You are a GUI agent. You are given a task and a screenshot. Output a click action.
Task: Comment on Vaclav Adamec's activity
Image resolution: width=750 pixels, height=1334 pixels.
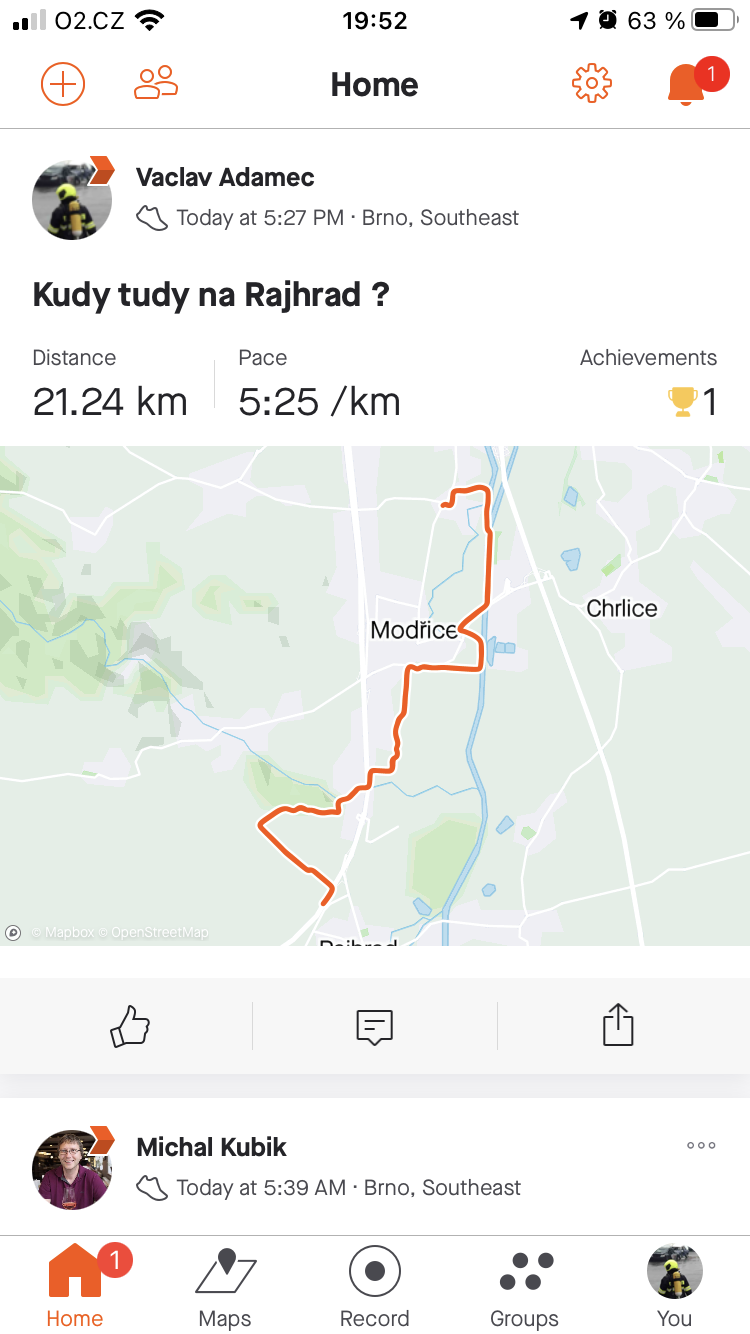coord(375,1027)
